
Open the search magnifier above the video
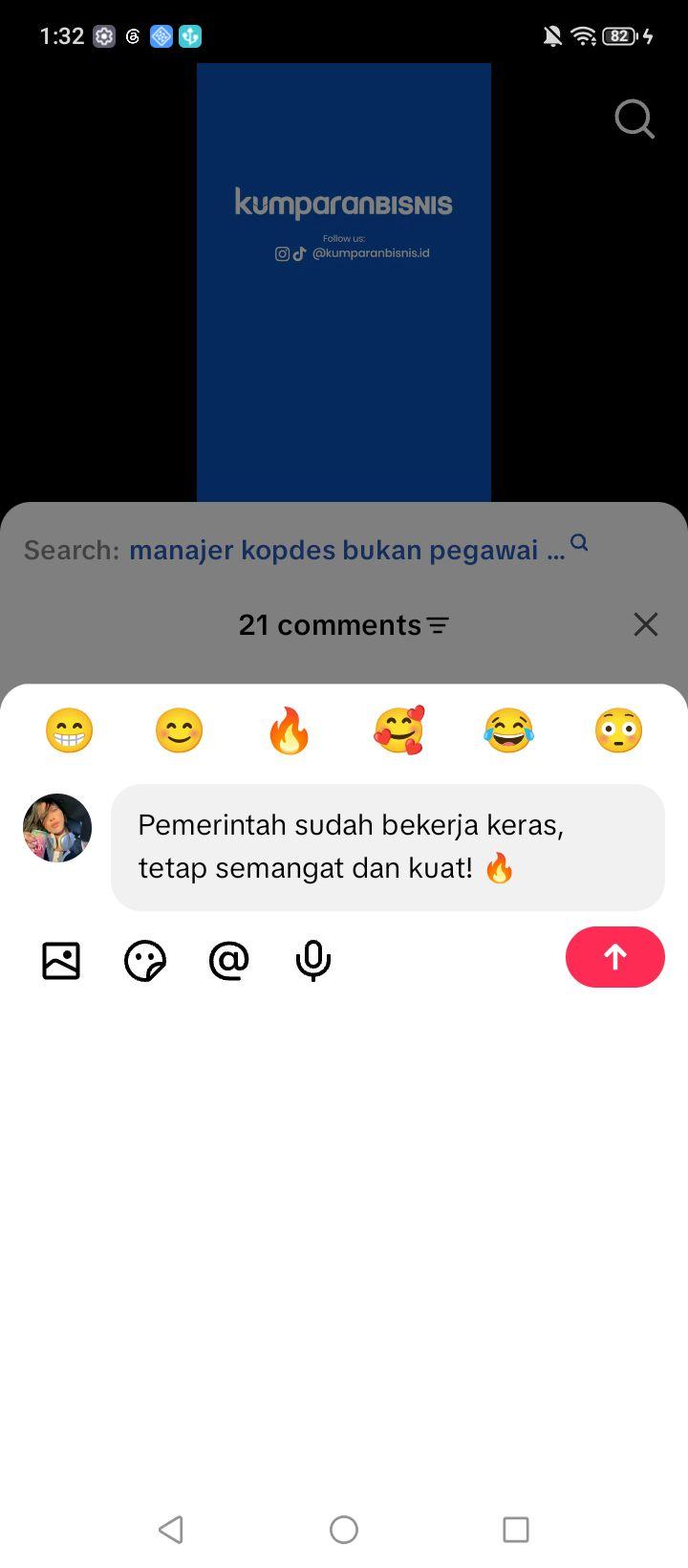pos(634,120)
